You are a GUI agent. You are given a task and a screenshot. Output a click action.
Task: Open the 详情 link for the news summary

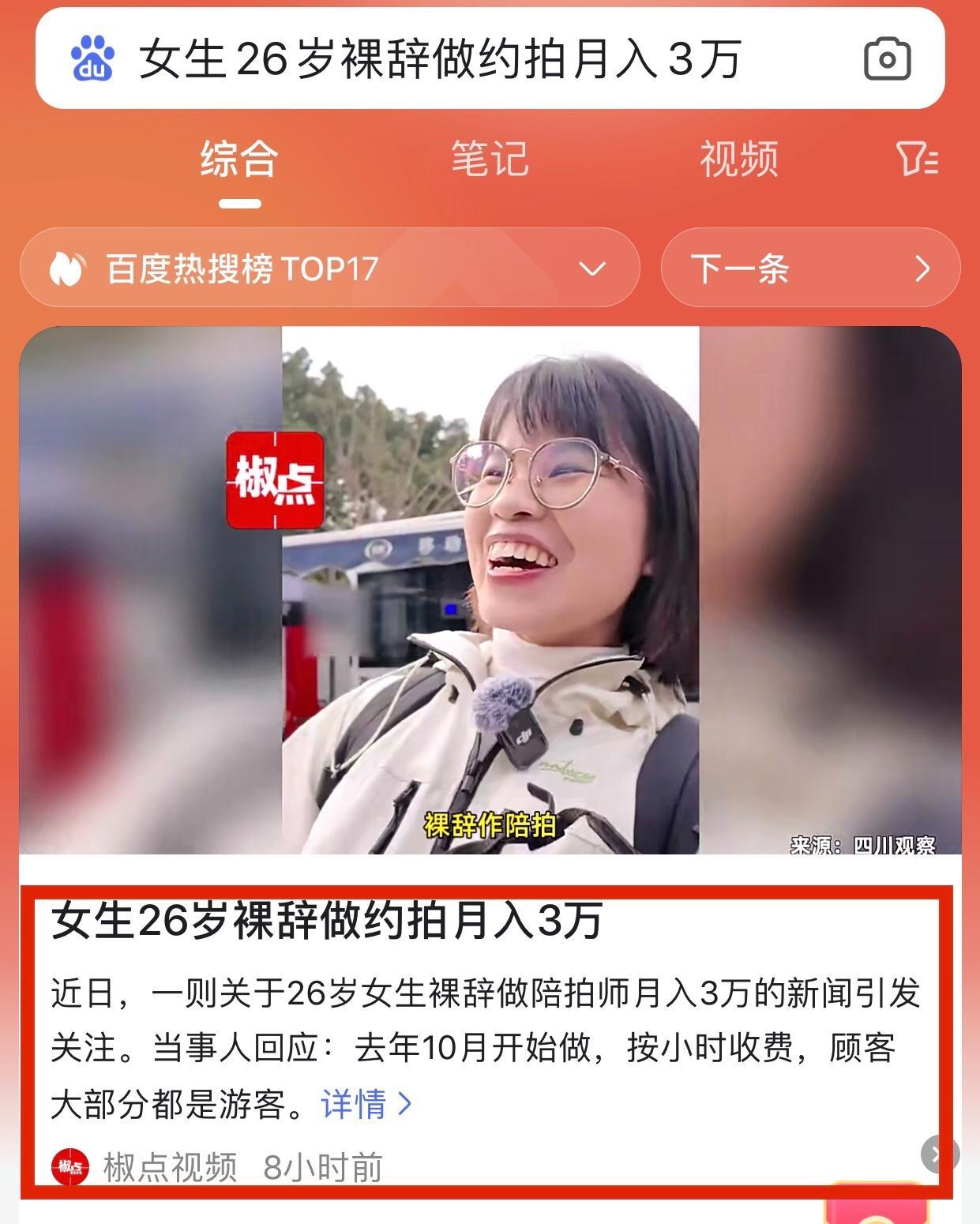[366, 1103]
